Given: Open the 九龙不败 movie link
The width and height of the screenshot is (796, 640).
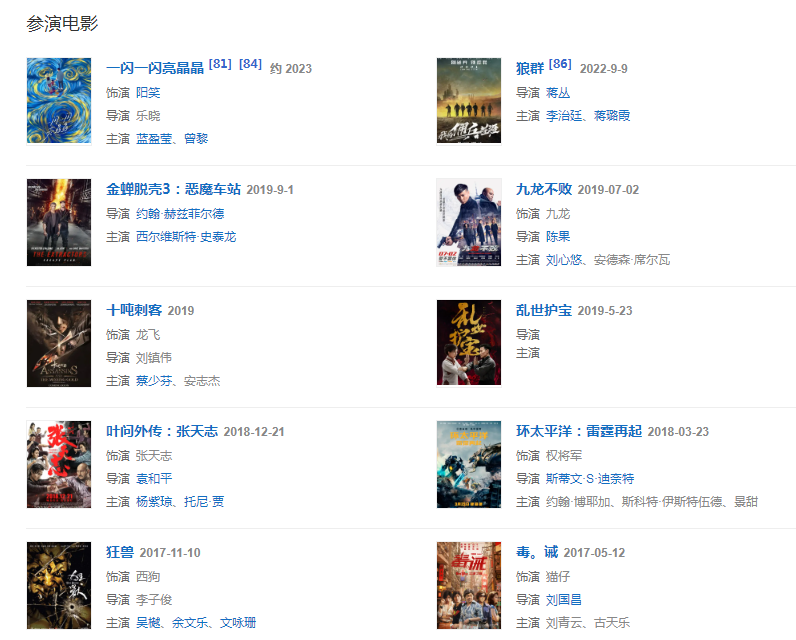Looking at the screenshot, I should (x=544, y=189).
